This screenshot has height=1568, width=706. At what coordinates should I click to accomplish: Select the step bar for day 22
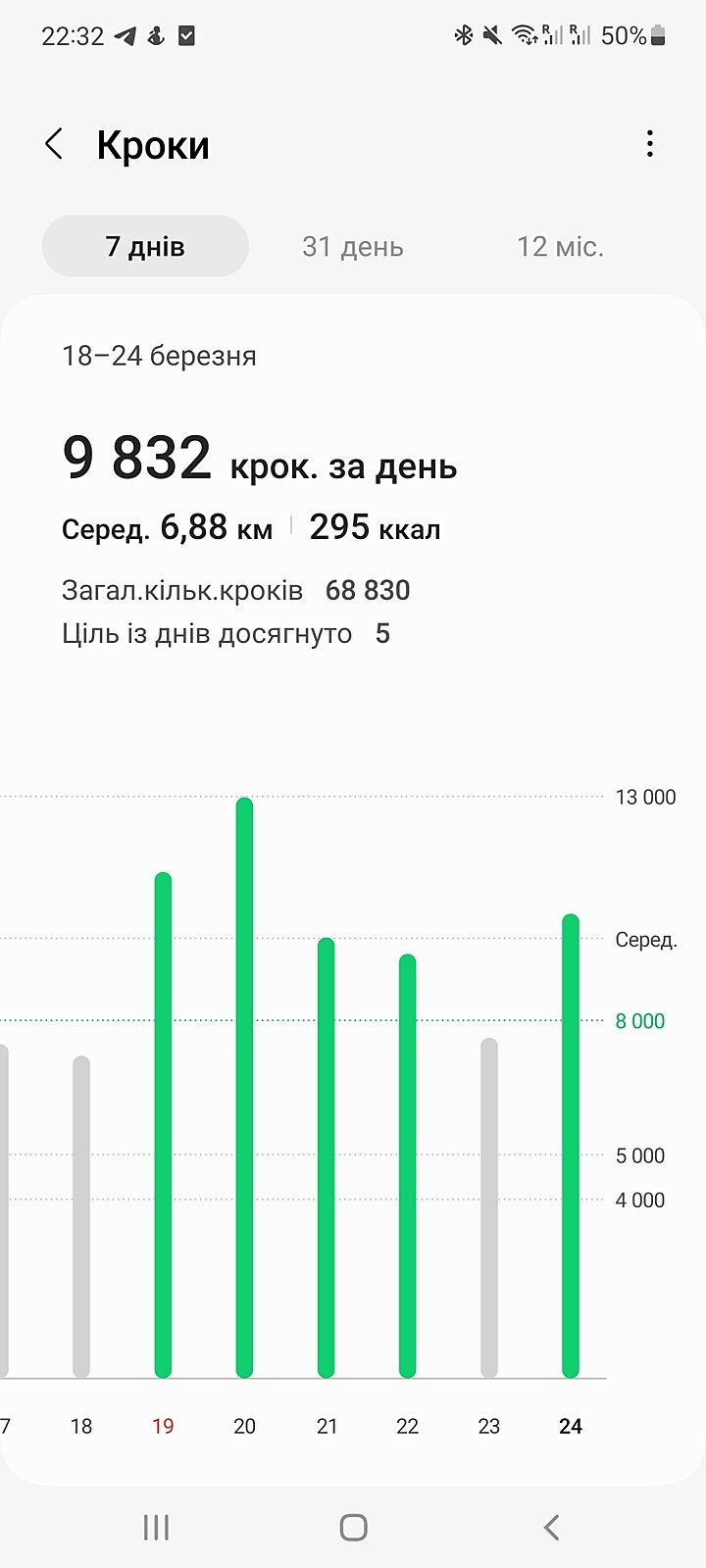point(408,1166)
